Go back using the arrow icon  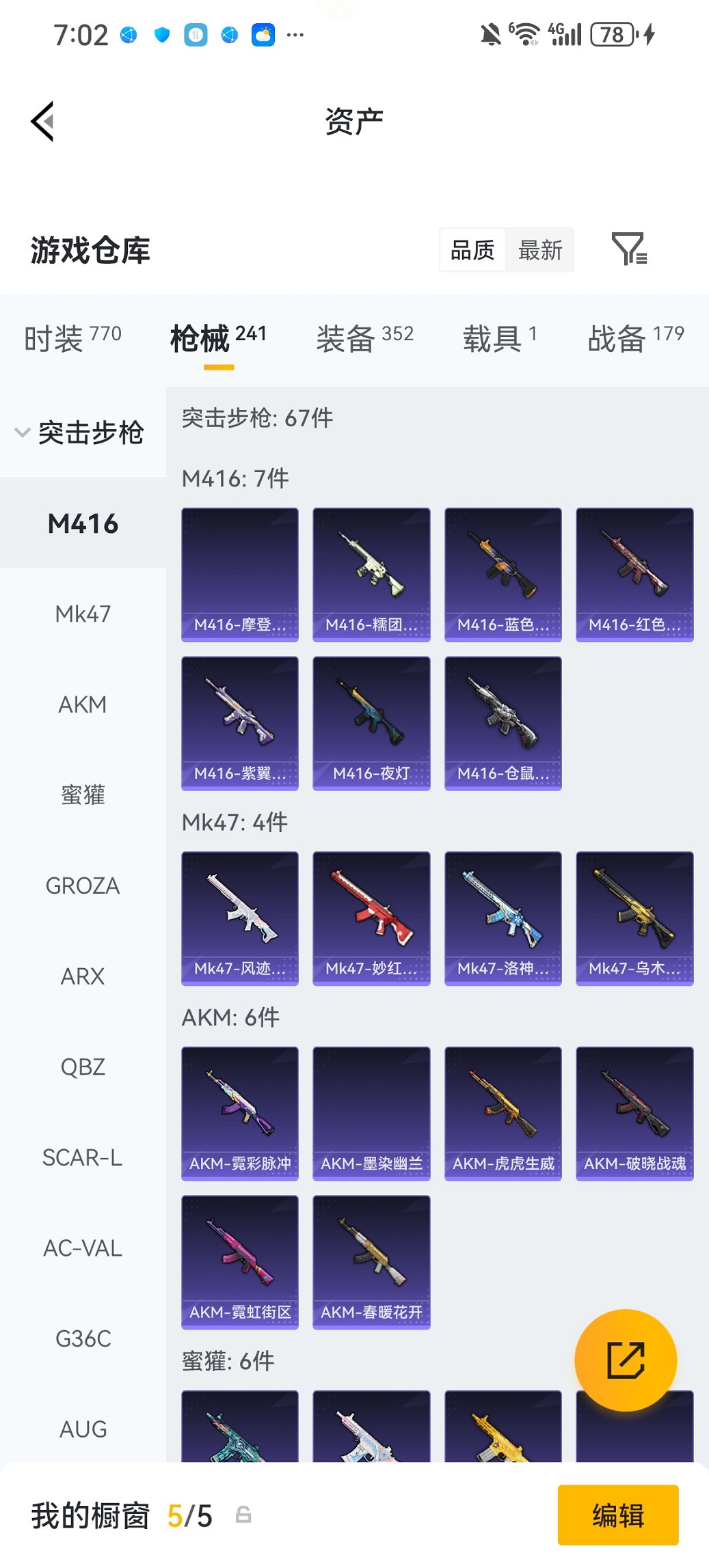point(42,122)
